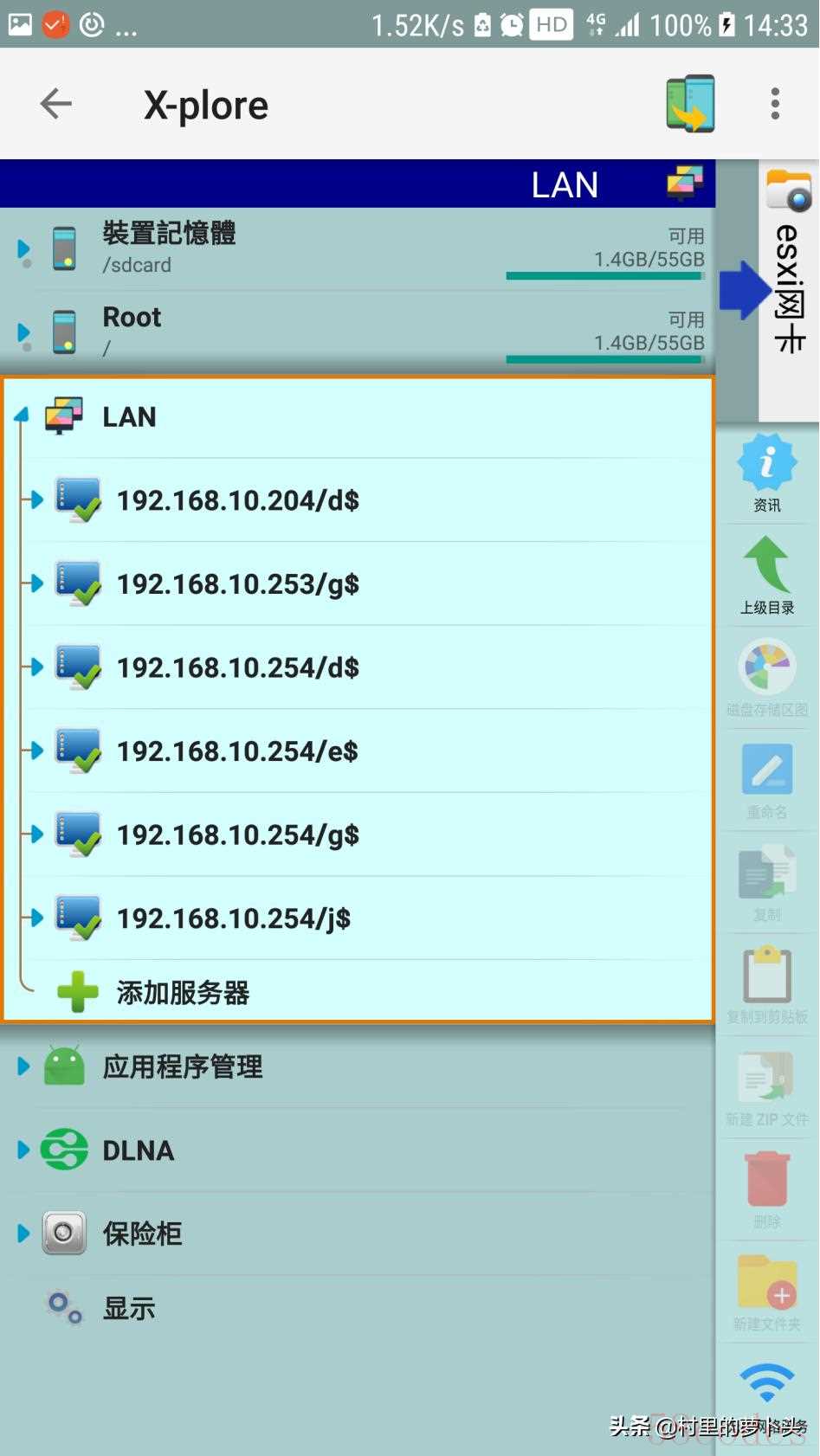
Task: Open server 192.168.10.254/j$
Action: pos(364,918)
